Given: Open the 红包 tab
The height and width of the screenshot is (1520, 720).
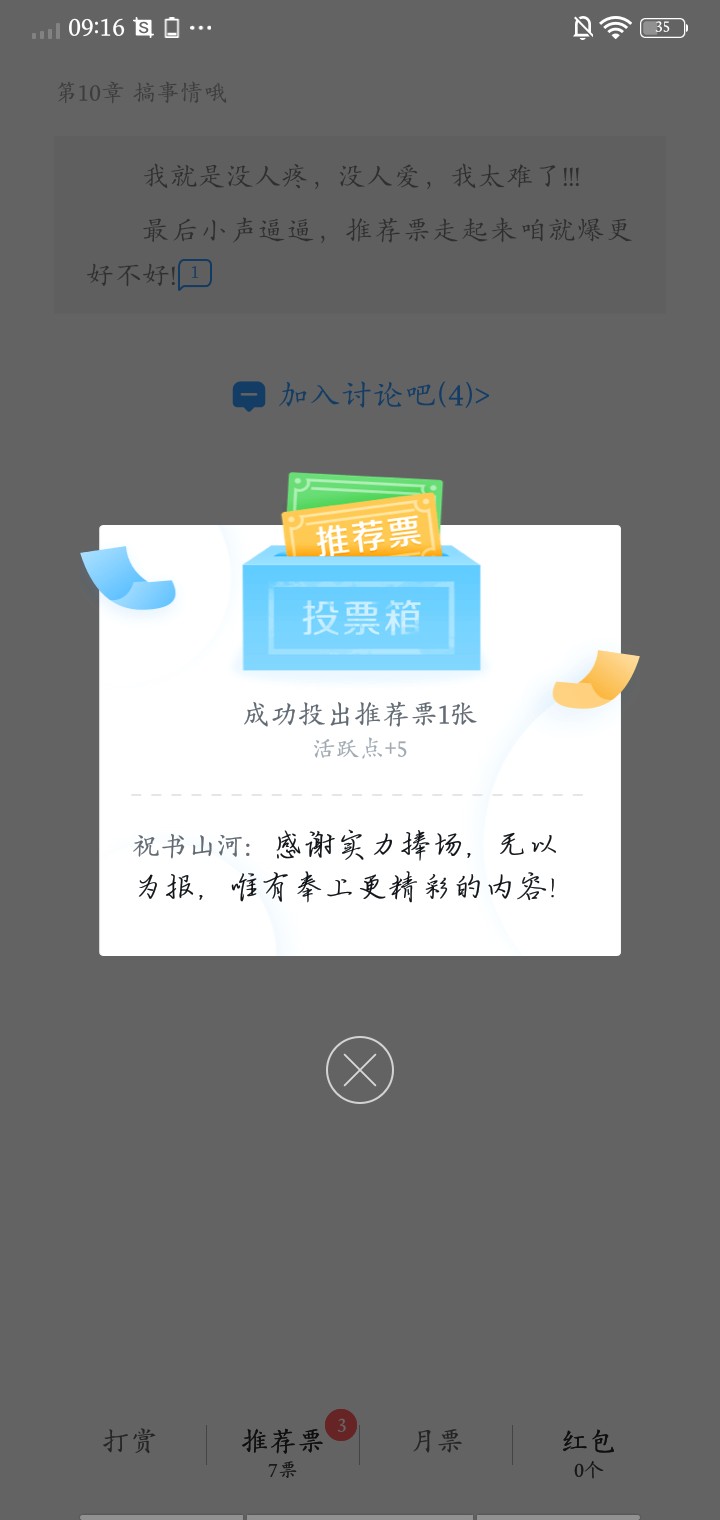Looking at the screenshot, I should click(x=588, y=1453).
